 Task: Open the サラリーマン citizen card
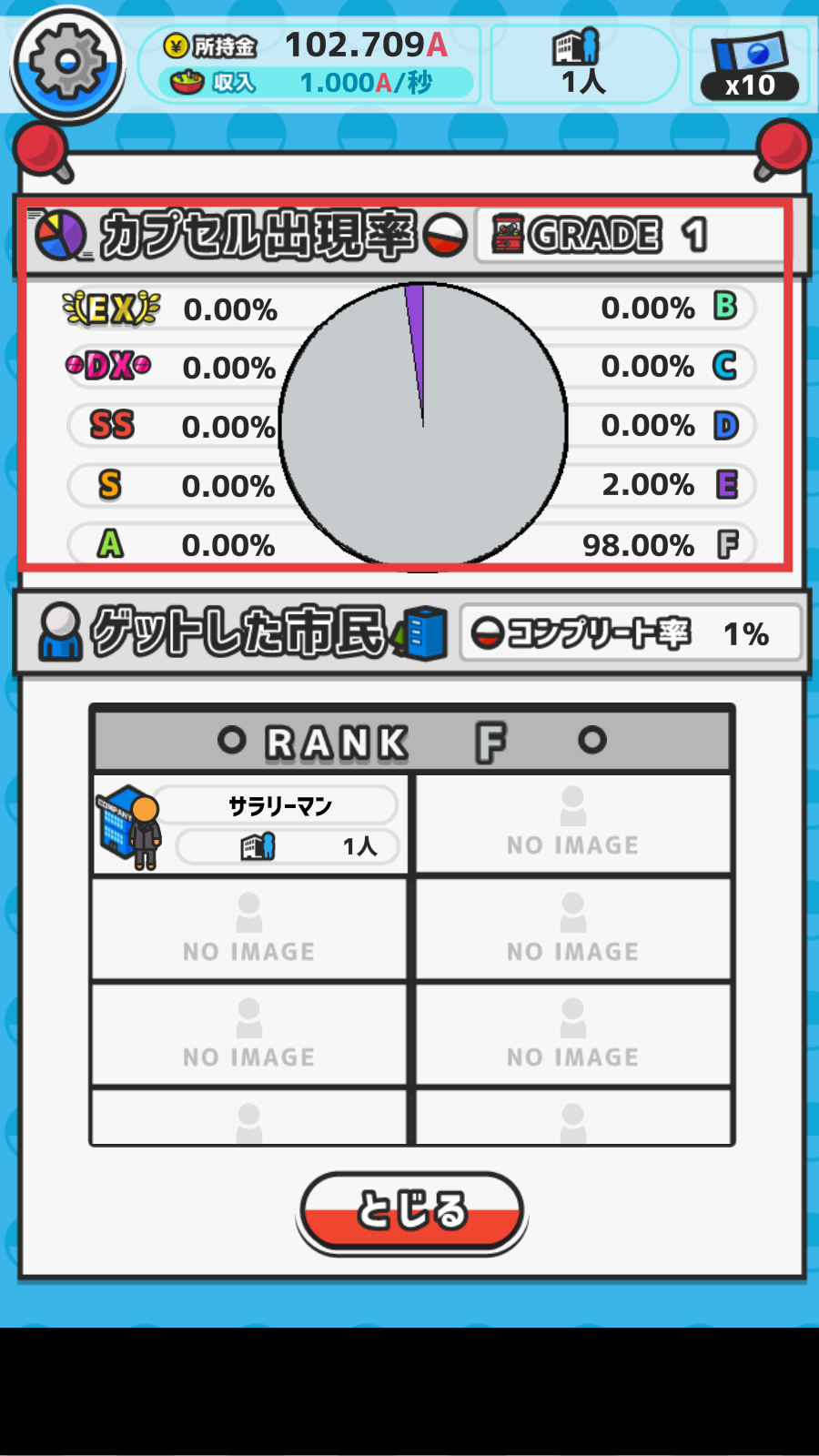[249, 825]
